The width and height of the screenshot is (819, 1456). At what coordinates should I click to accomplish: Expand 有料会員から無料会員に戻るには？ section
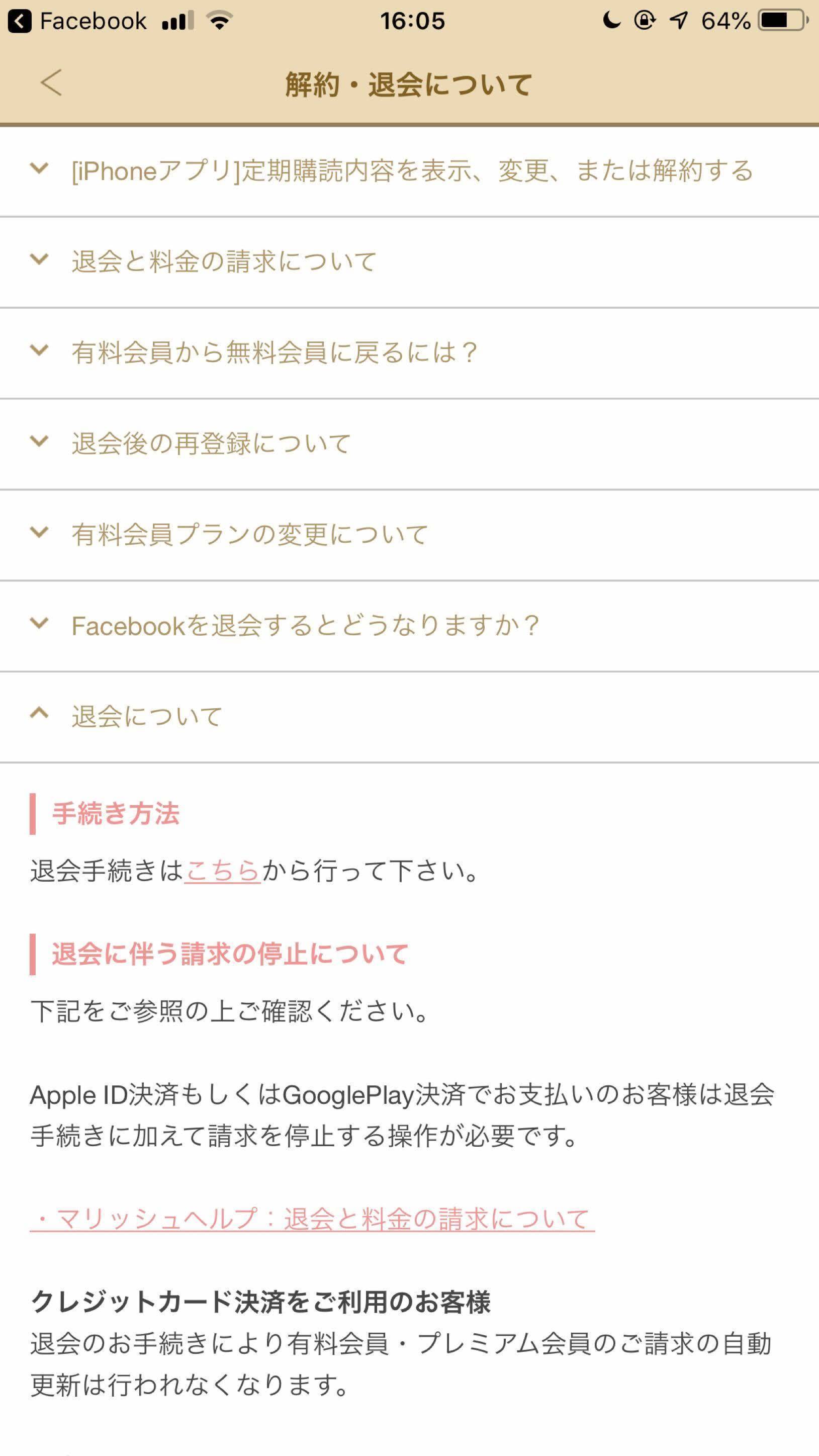(275, 353)
